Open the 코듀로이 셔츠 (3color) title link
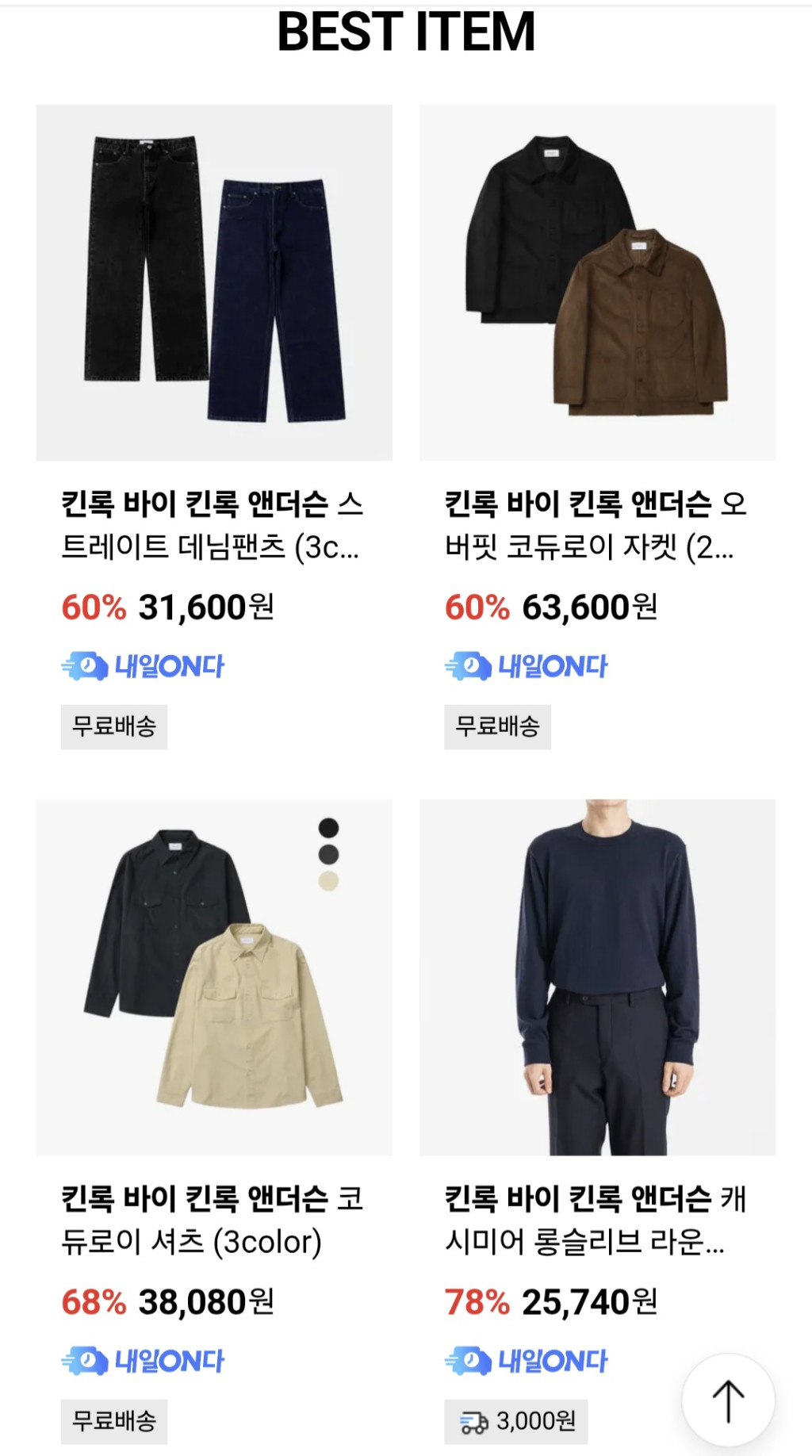 [213, 1220]
